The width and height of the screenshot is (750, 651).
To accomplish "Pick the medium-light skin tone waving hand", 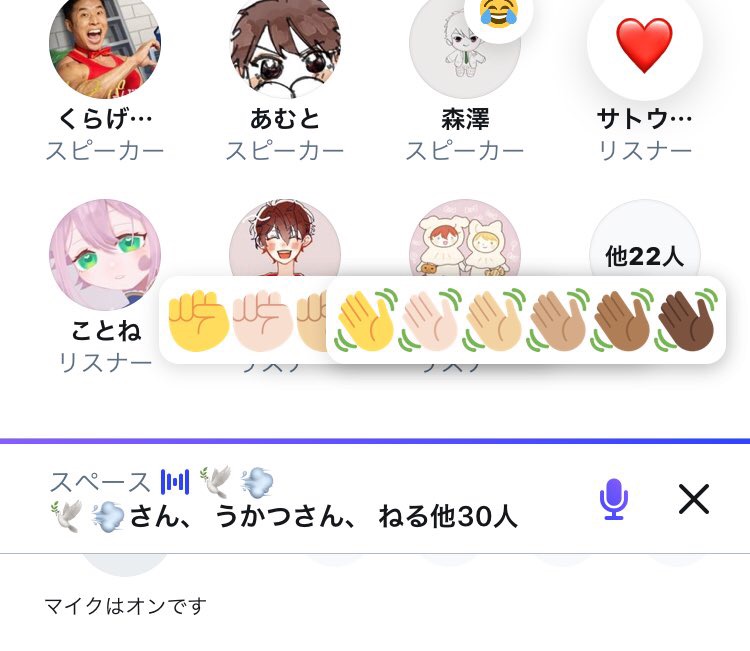I will click(495, 320).
